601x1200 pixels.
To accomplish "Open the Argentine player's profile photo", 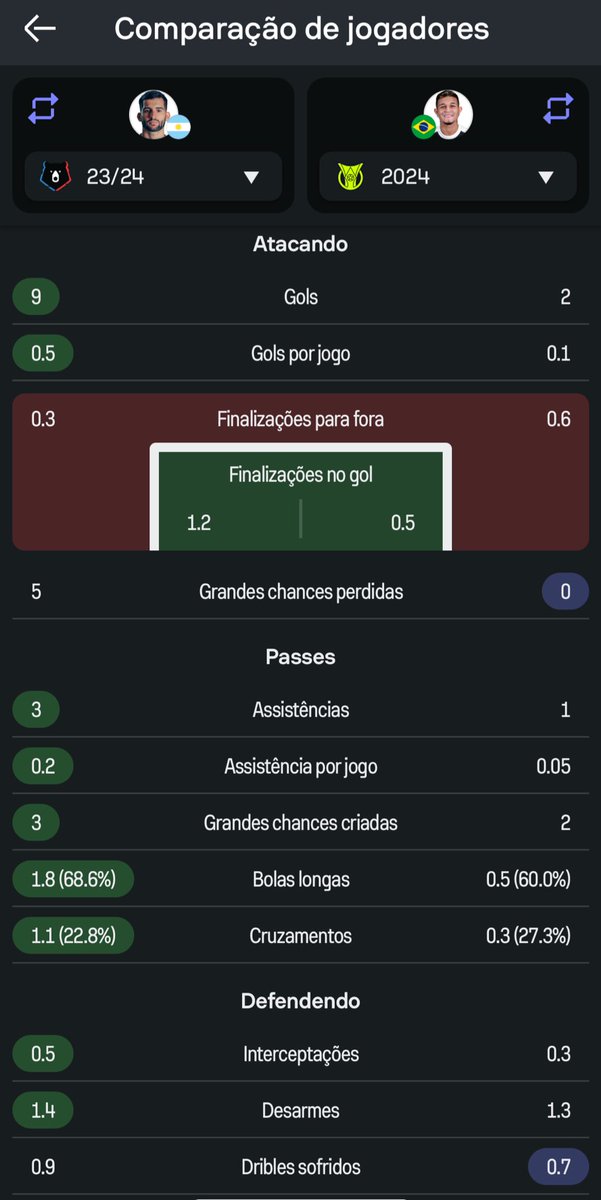I will tap(153, 114).
